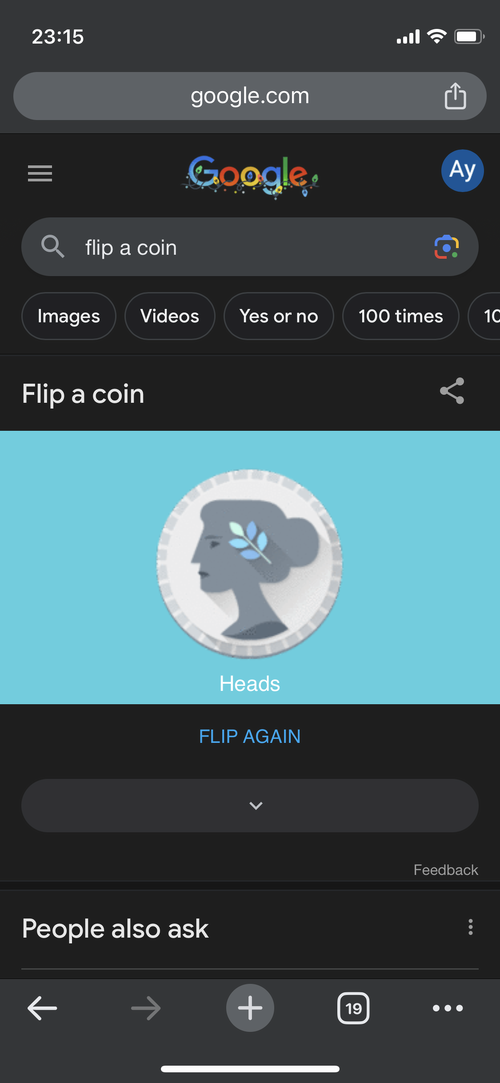Select the Videos chip
Viewport: 500px width, 1083px height.
(170, 316)
